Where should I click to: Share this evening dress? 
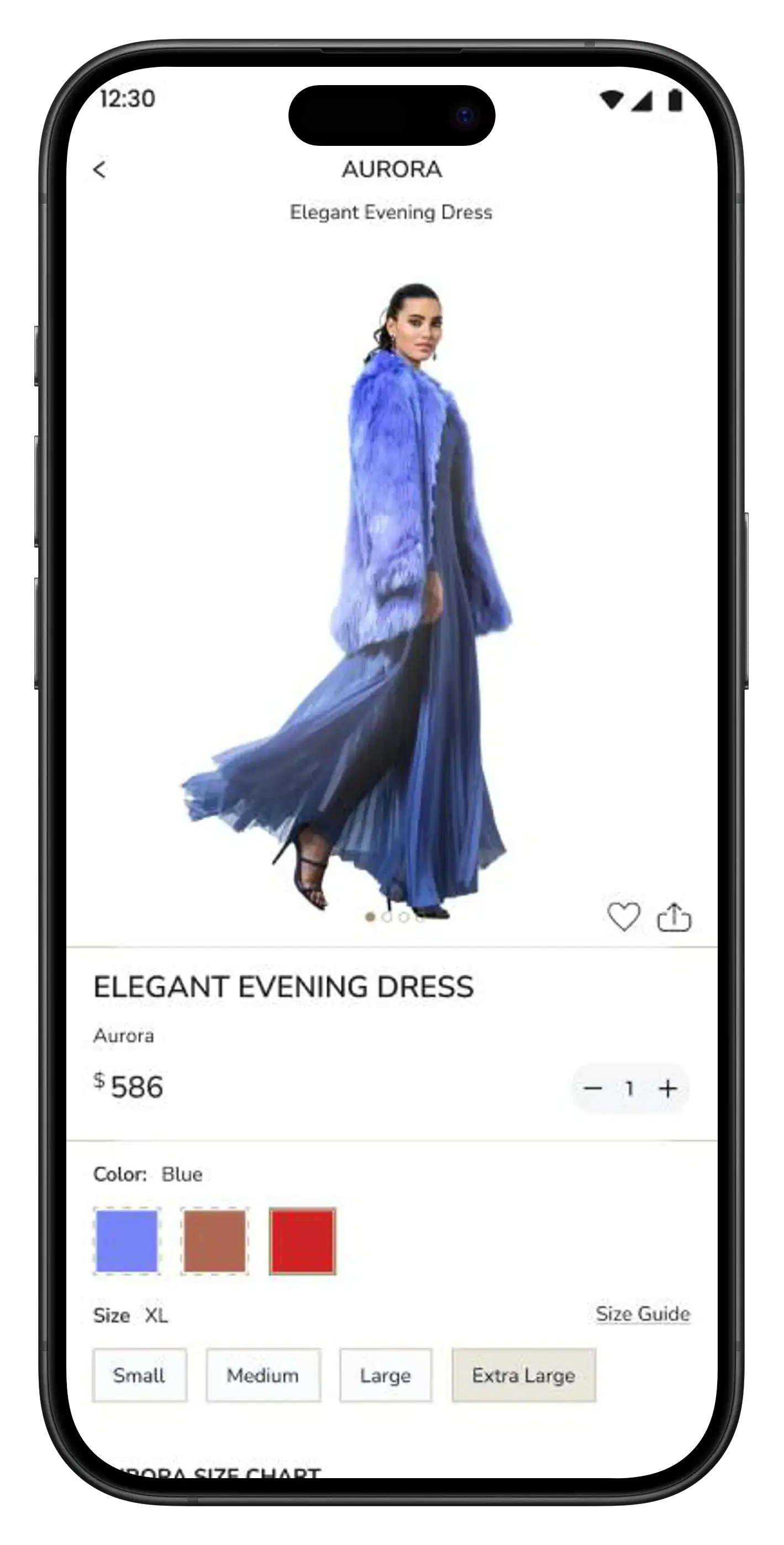[674, 917]
